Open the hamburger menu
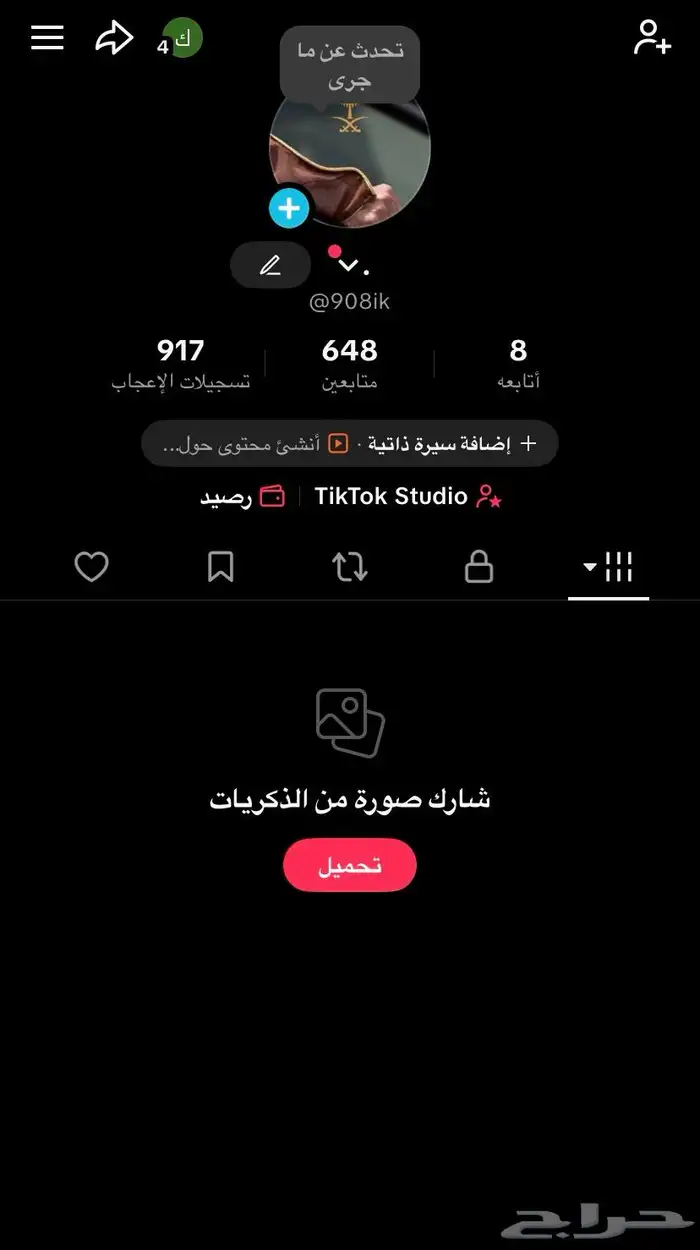This screenshot has width=700, height=1250. pyautogui.click(x=47, y=38)
